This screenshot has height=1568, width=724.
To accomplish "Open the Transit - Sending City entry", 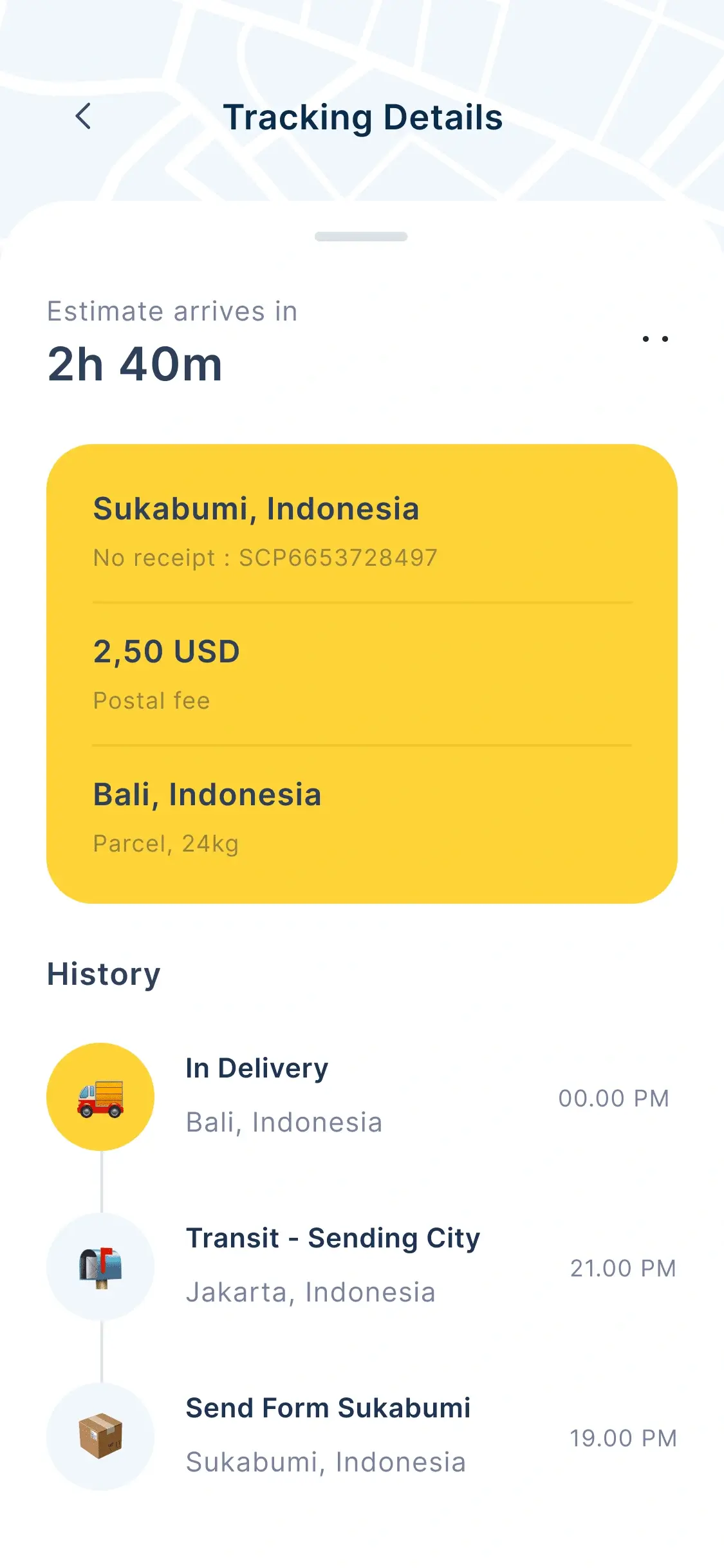I will pyautogui.click(x=362, y=1267).
